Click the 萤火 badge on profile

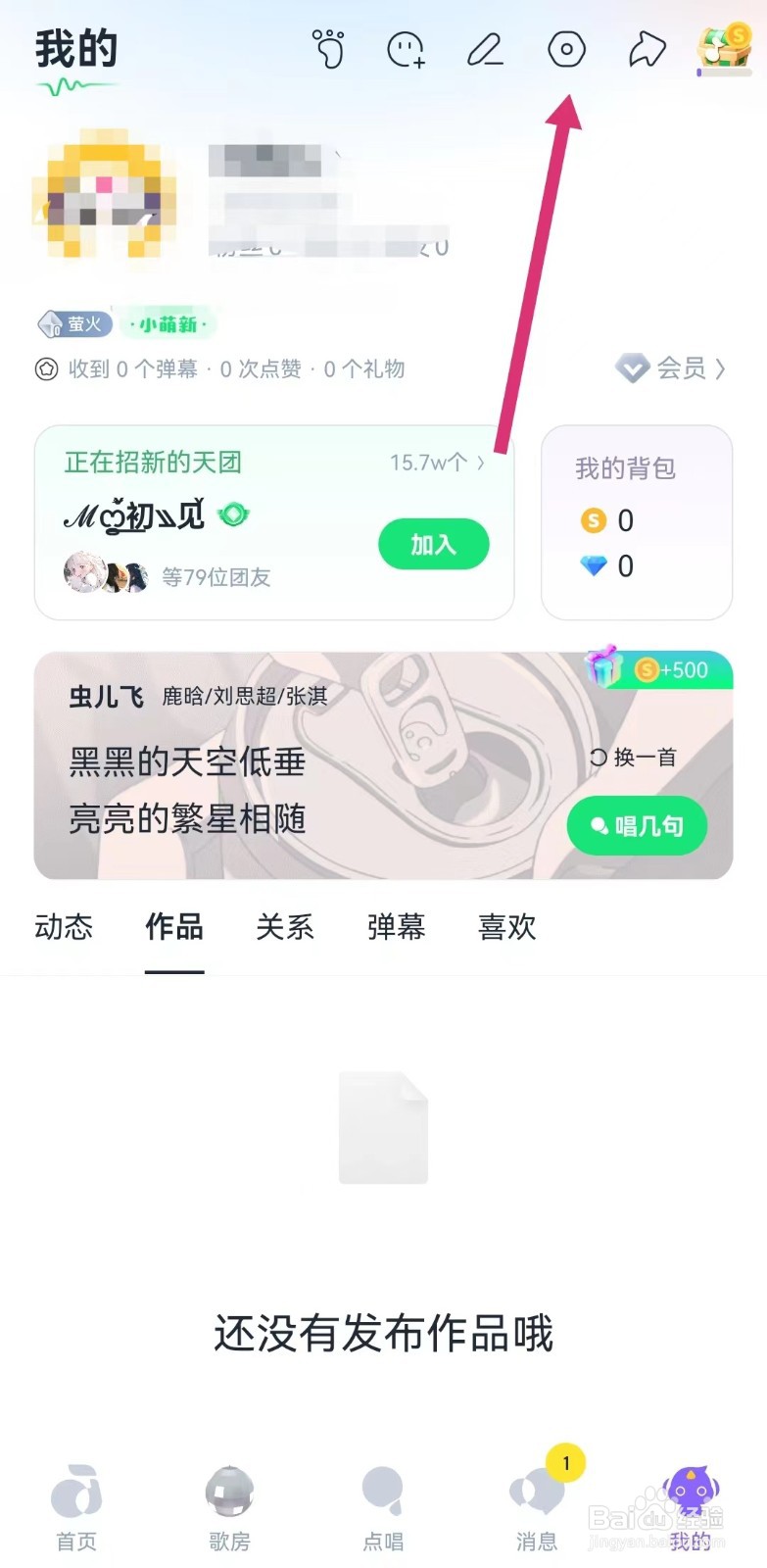click(73, 323)
